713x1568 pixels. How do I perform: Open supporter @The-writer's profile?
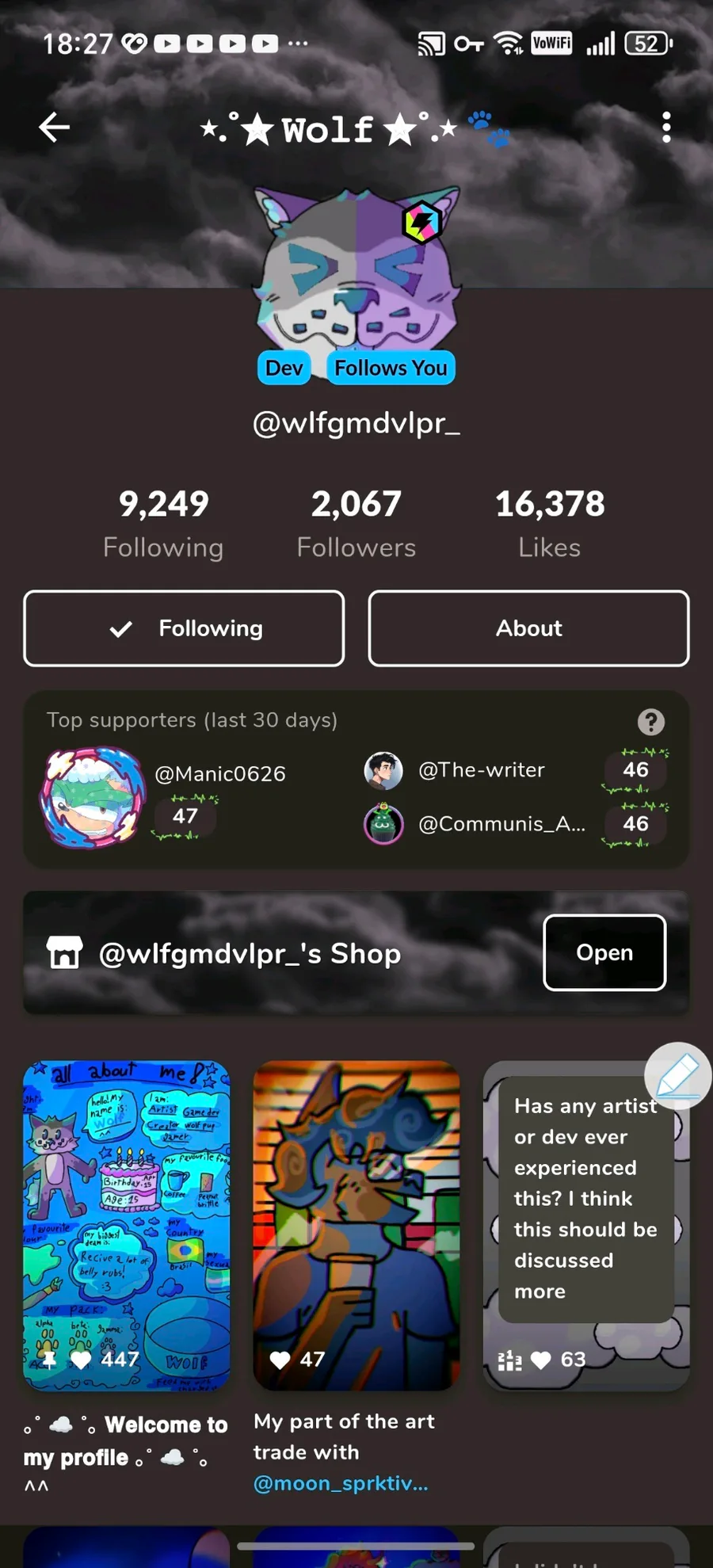(481, 770)
